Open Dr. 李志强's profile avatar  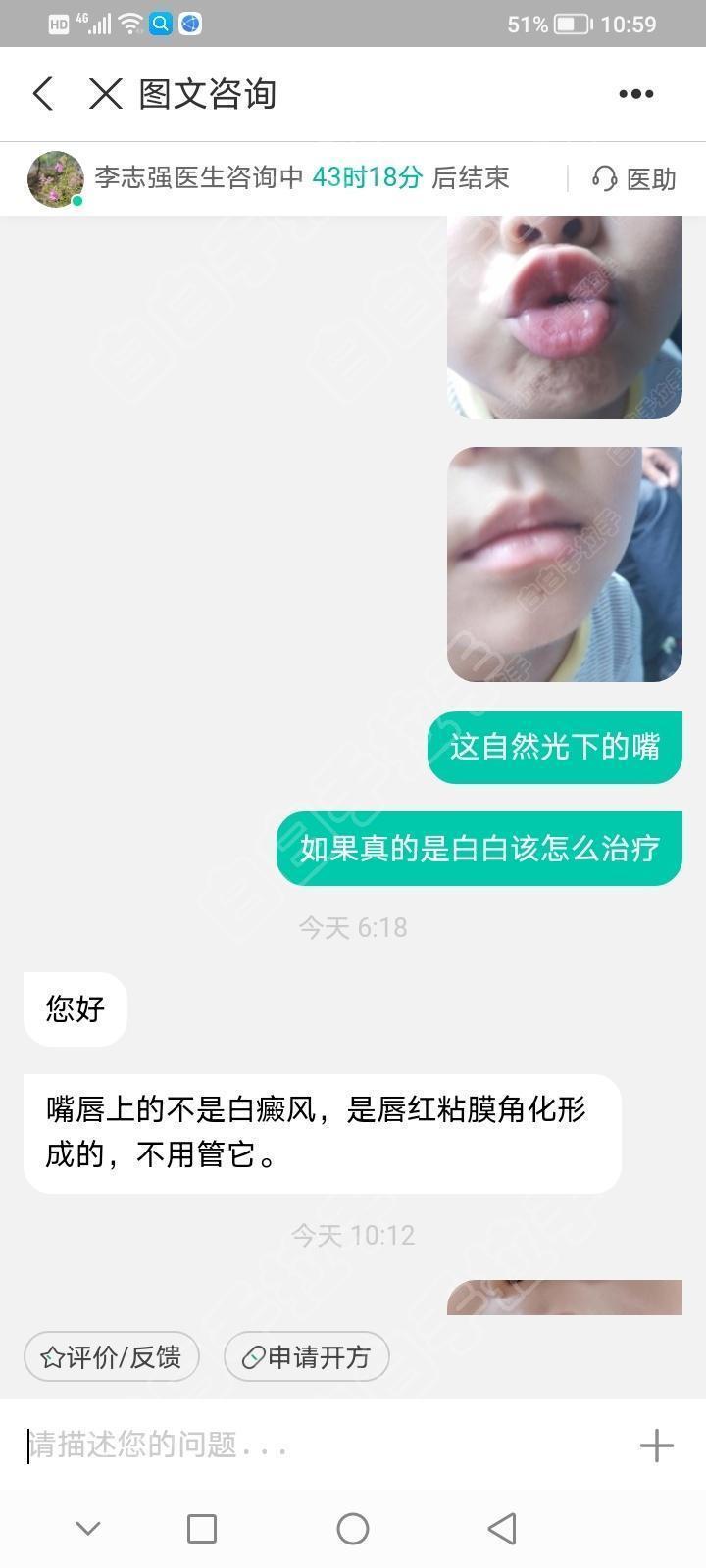tap(55, 178)
